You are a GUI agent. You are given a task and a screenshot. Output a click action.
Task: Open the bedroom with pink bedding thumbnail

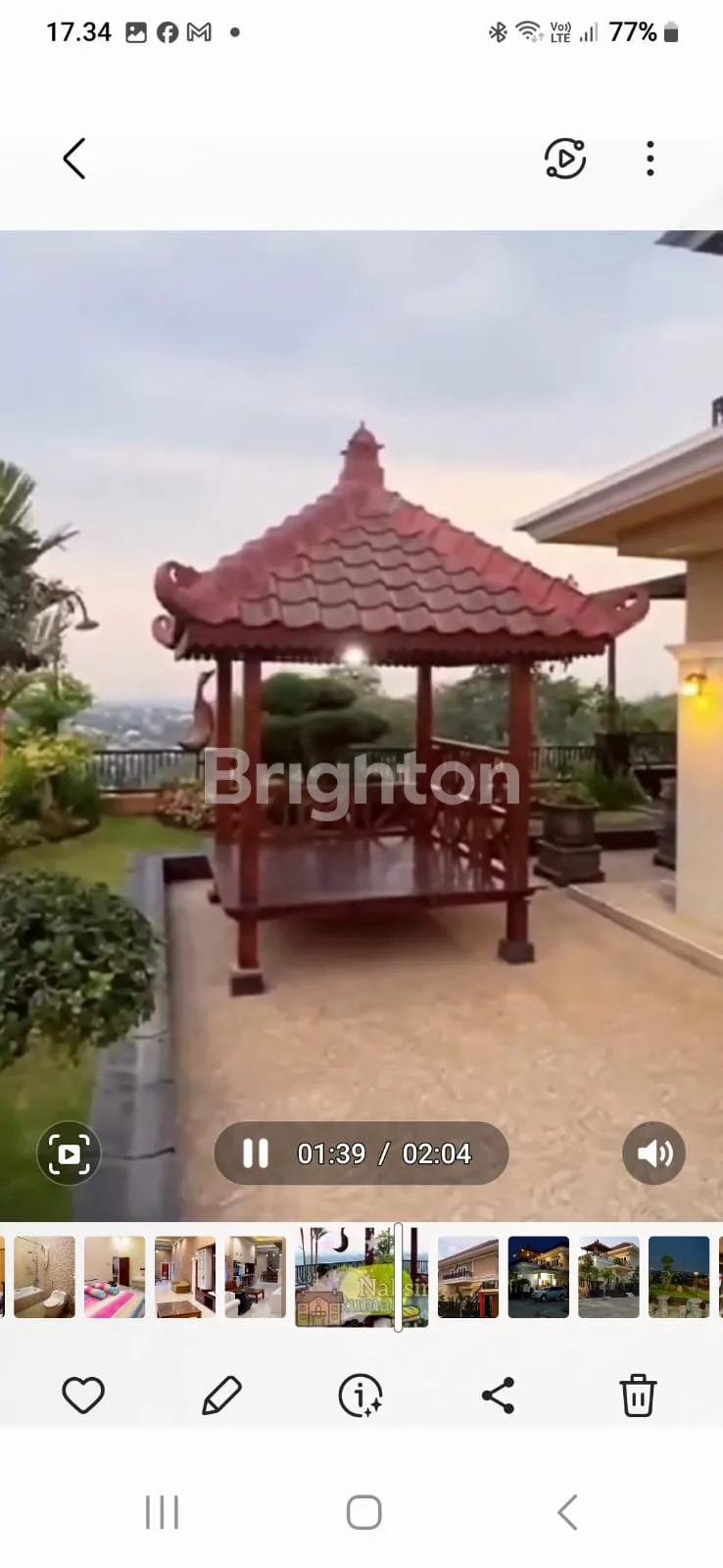click(115, 1276)
